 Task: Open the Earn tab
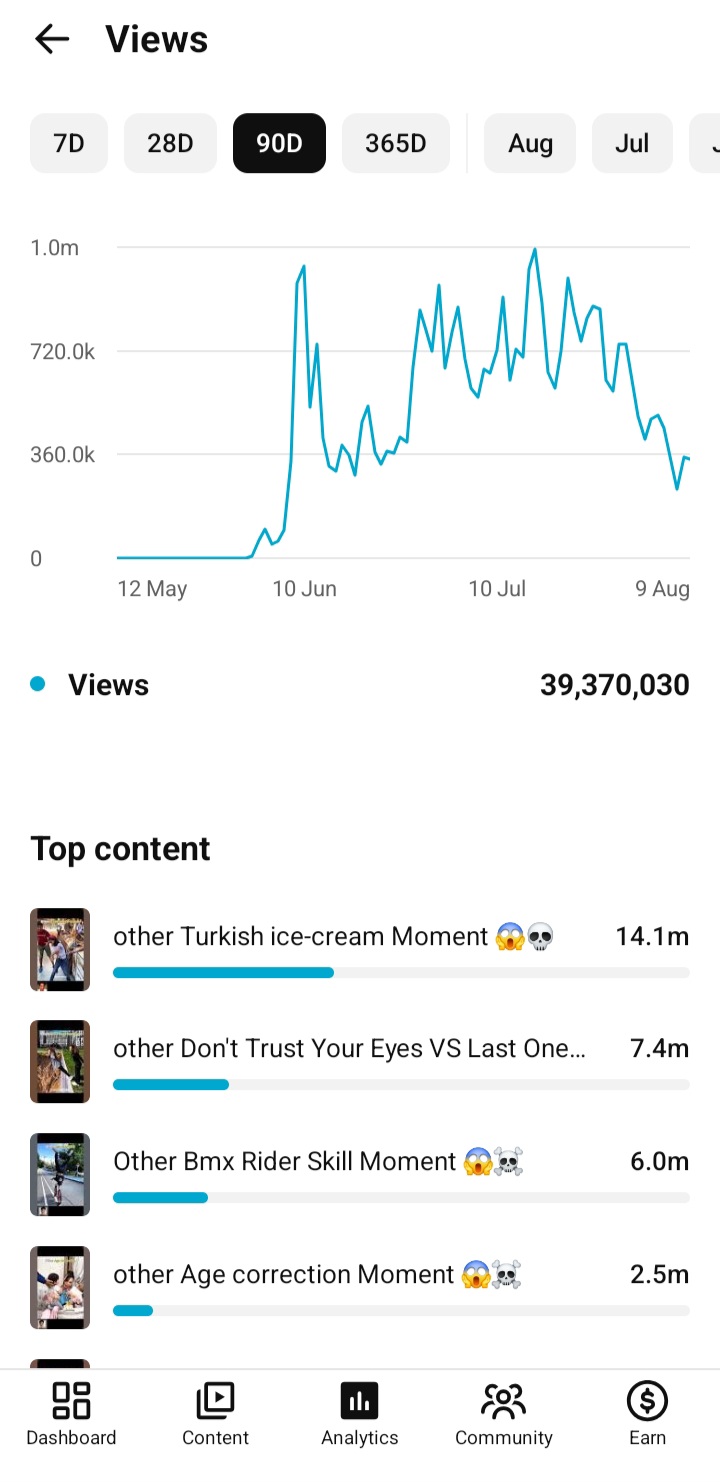click(647, 1414)
